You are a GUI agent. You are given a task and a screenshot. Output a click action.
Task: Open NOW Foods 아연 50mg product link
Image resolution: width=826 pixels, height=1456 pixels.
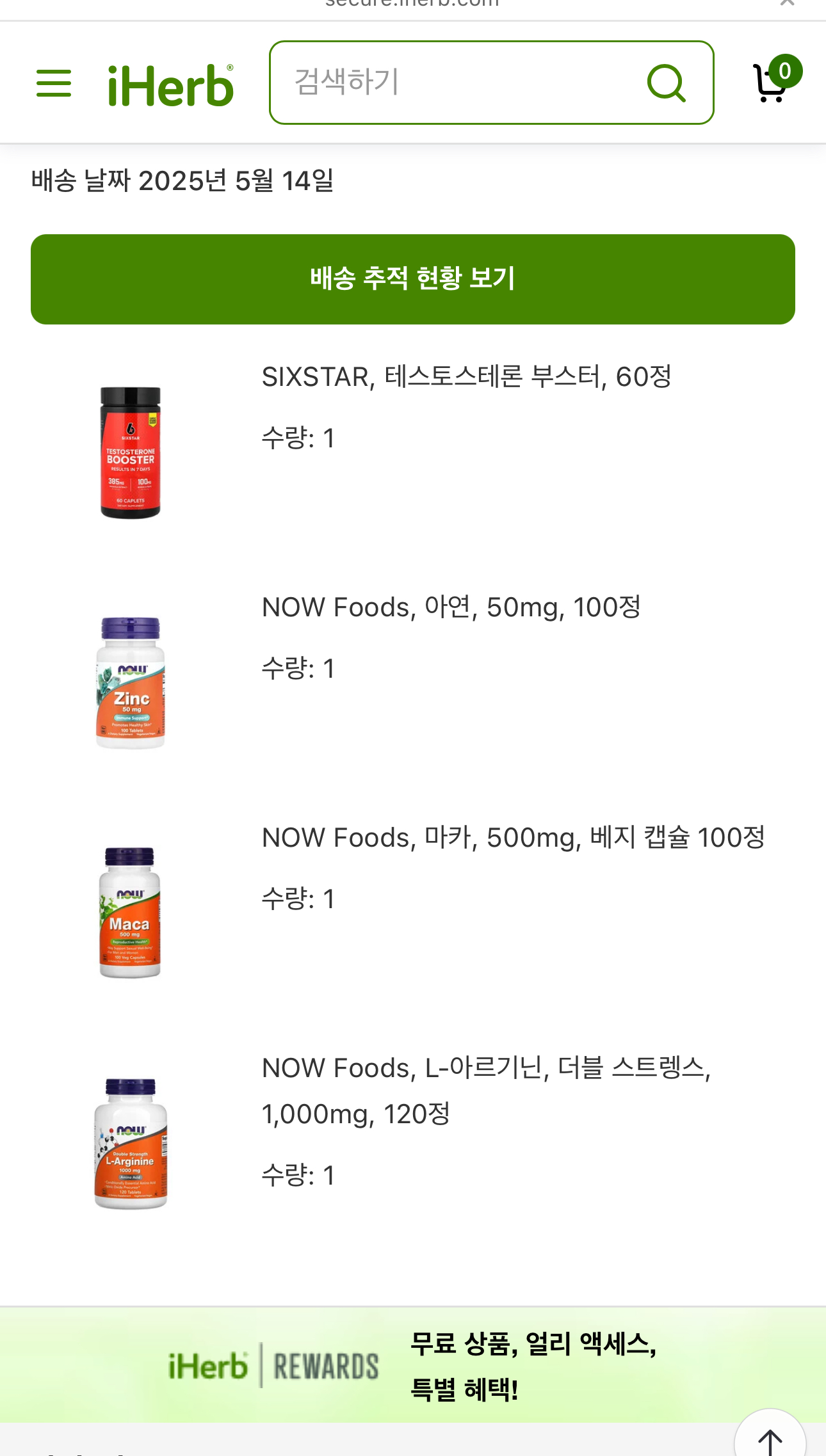coord(451,607)
